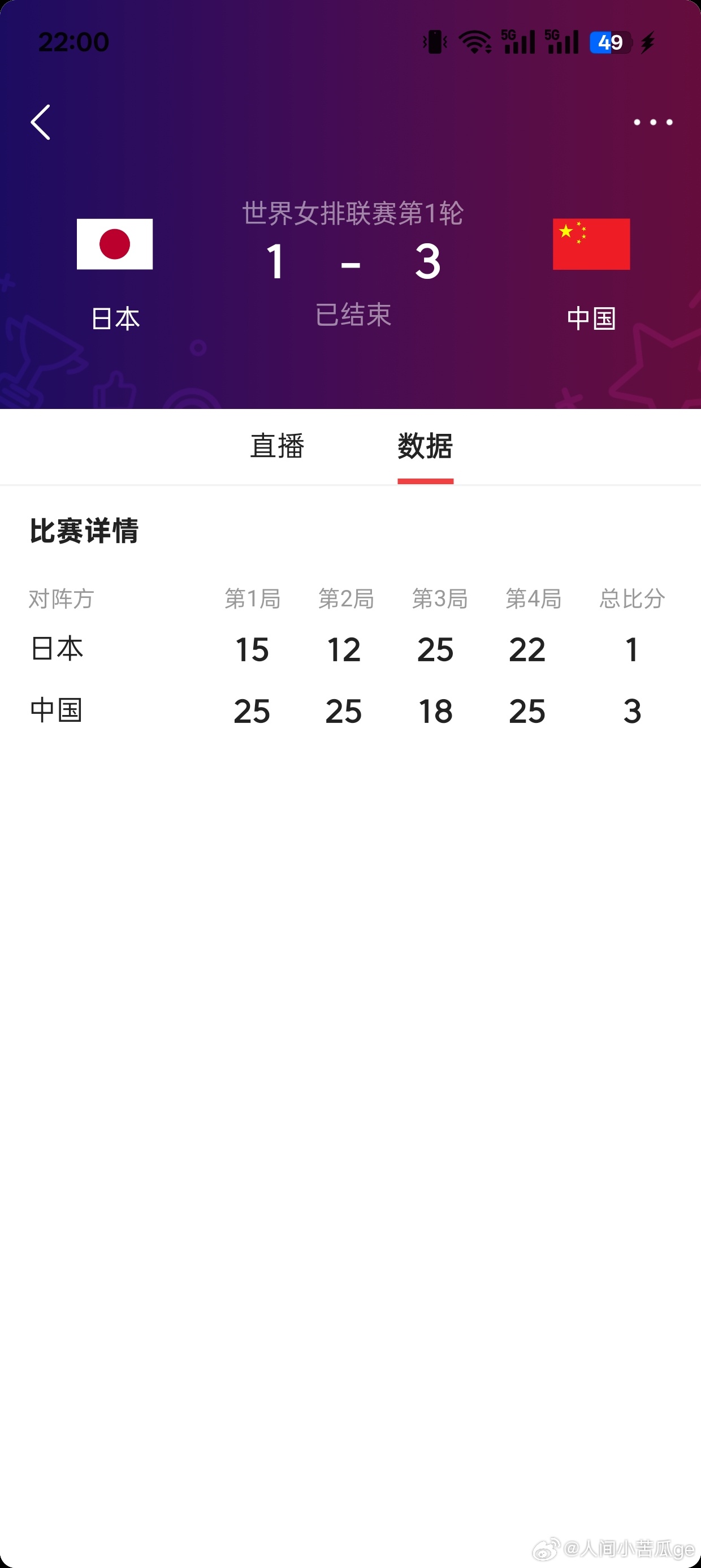Open the 中国 team flag

click(x=591, y=244)
